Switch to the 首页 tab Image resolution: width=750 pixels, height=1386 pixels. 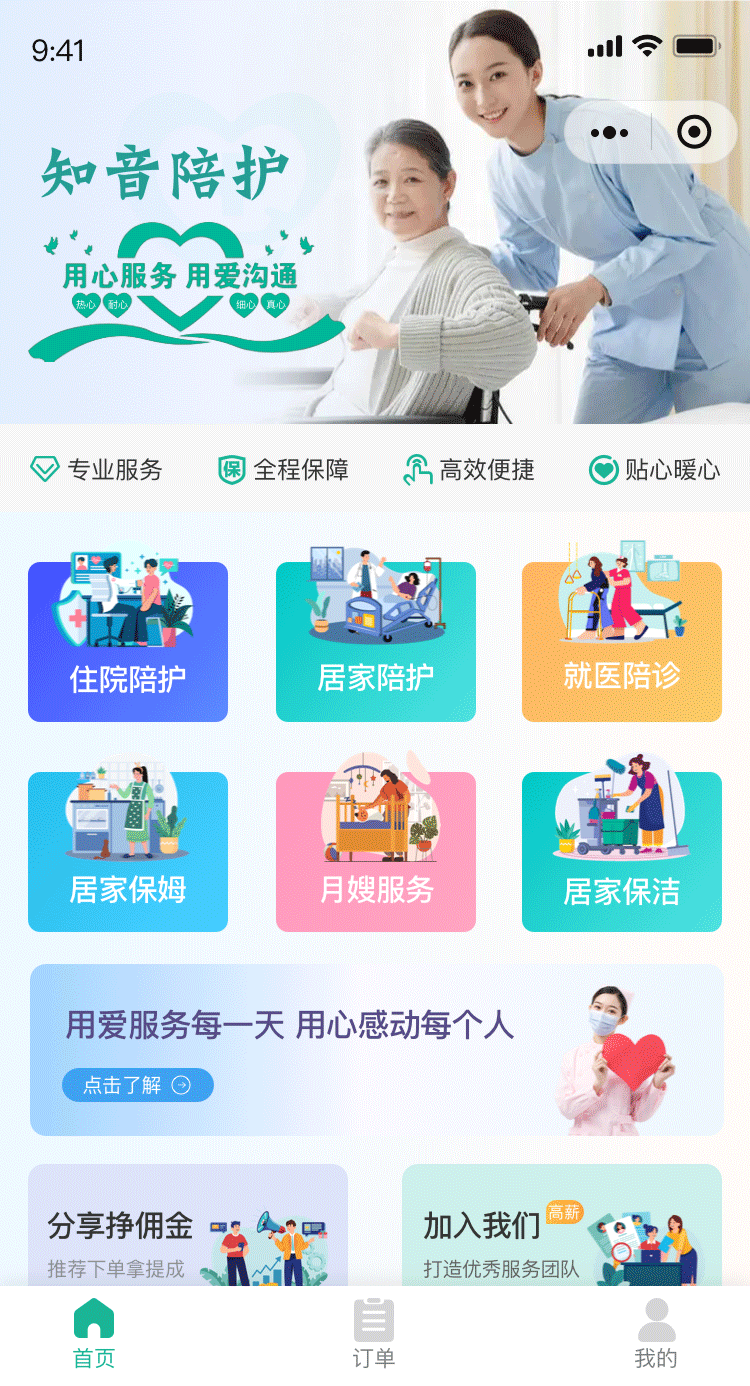tap(94, 1334)
